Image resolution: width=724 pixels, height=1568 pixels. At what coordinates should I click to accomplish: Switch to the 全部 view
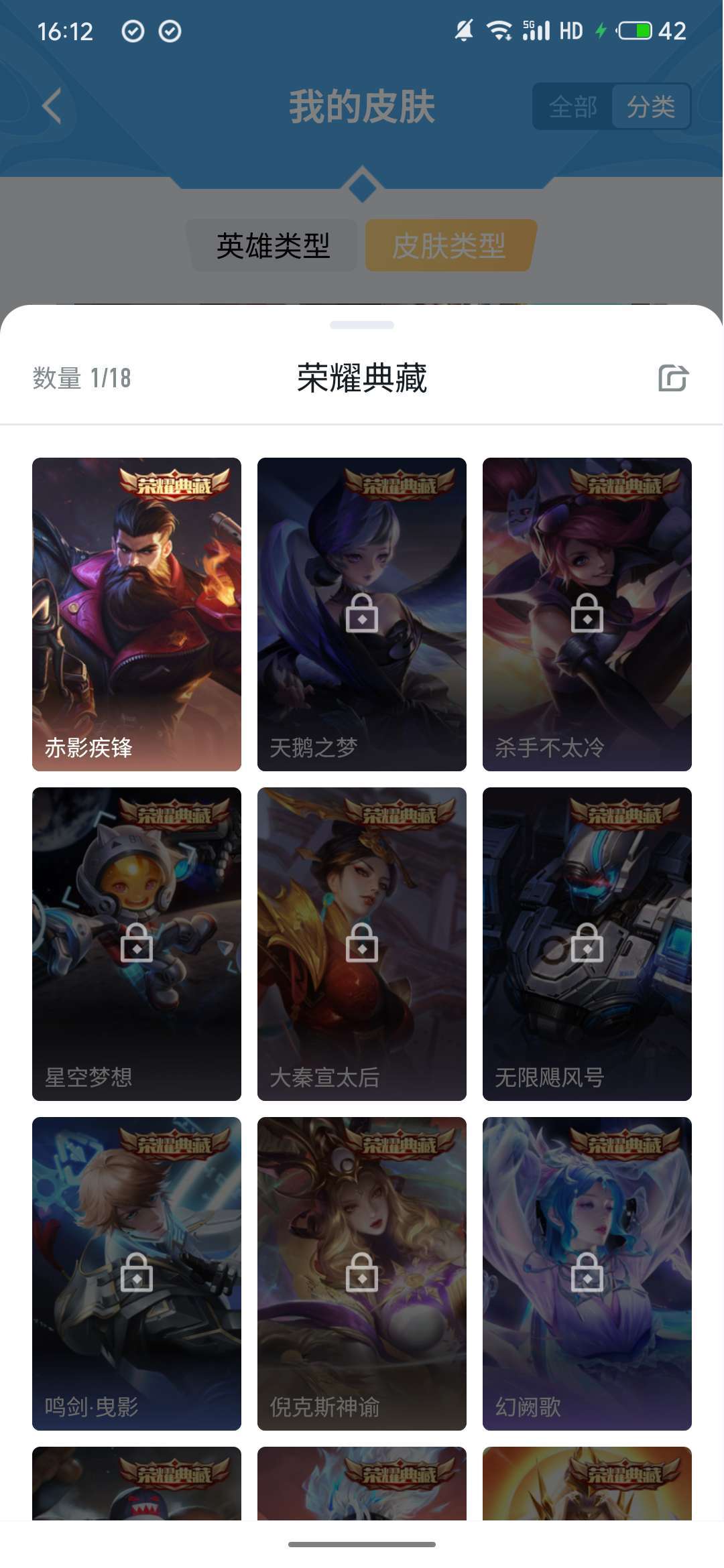coord(572,107)
